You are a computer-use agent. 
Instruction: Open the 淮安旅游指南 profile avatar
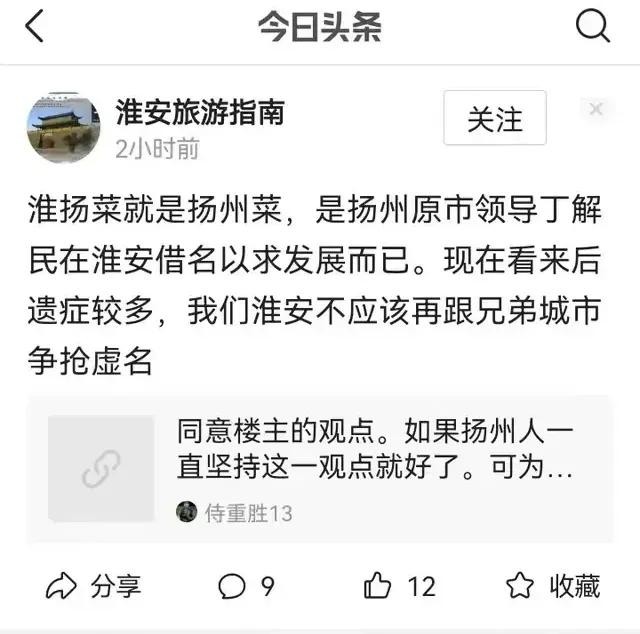coord(62,128)
